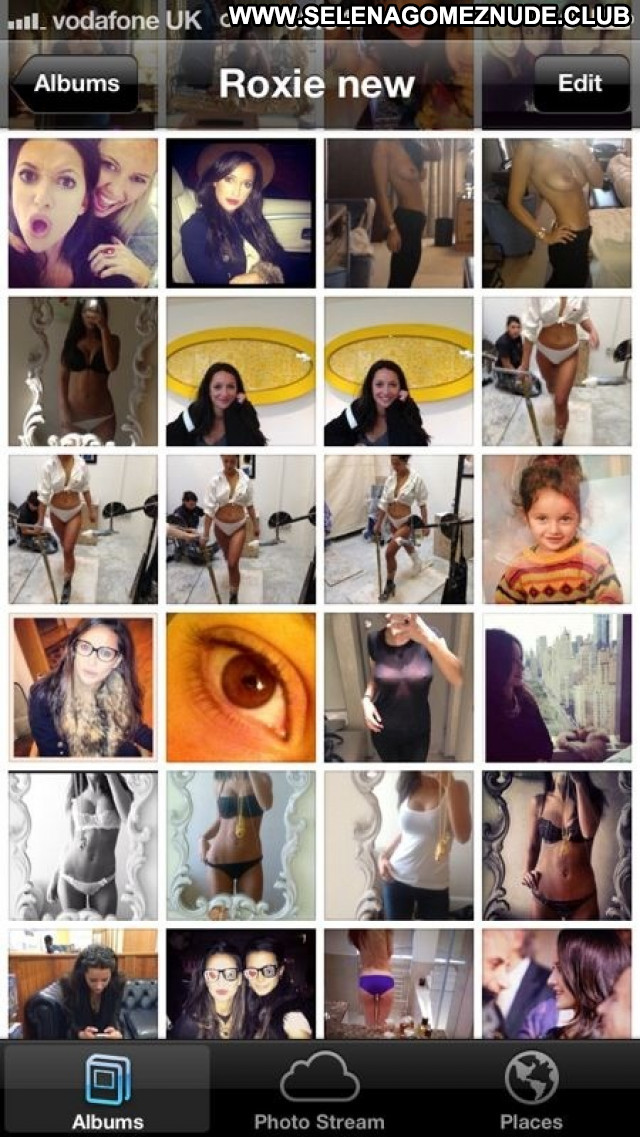Image resolution: width=640 pixels, height=1137 pixels.
Task: Select the Albums tab
Action: point(107,1090)
